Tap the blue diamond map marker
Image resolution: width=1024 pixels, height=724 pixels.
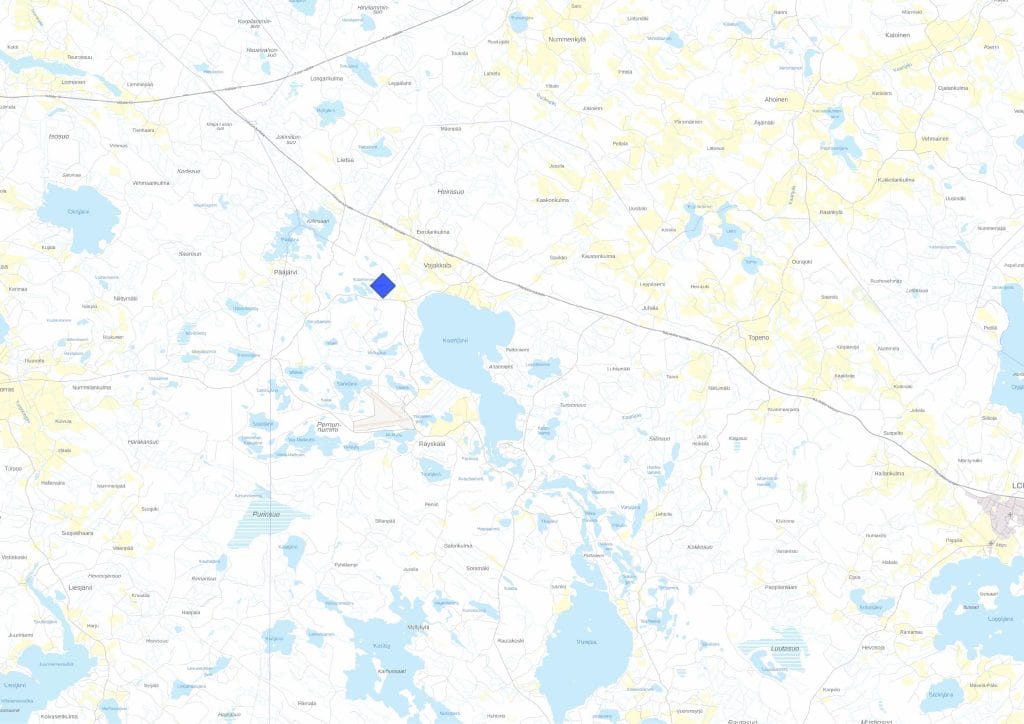tap(383, 286)
